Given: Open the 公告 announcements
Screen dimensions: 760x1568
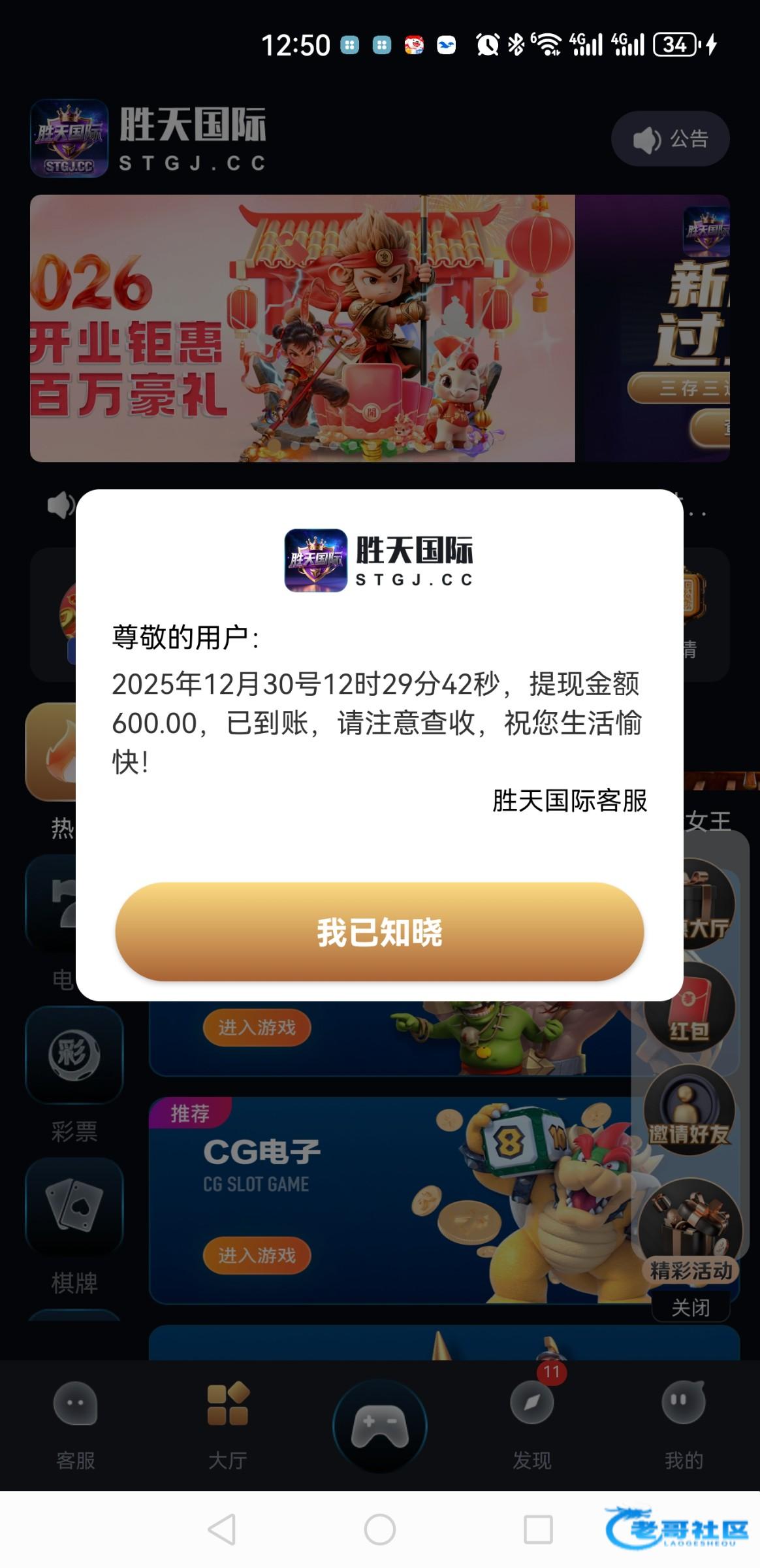Looking at the screenshot, I should 670,139.
